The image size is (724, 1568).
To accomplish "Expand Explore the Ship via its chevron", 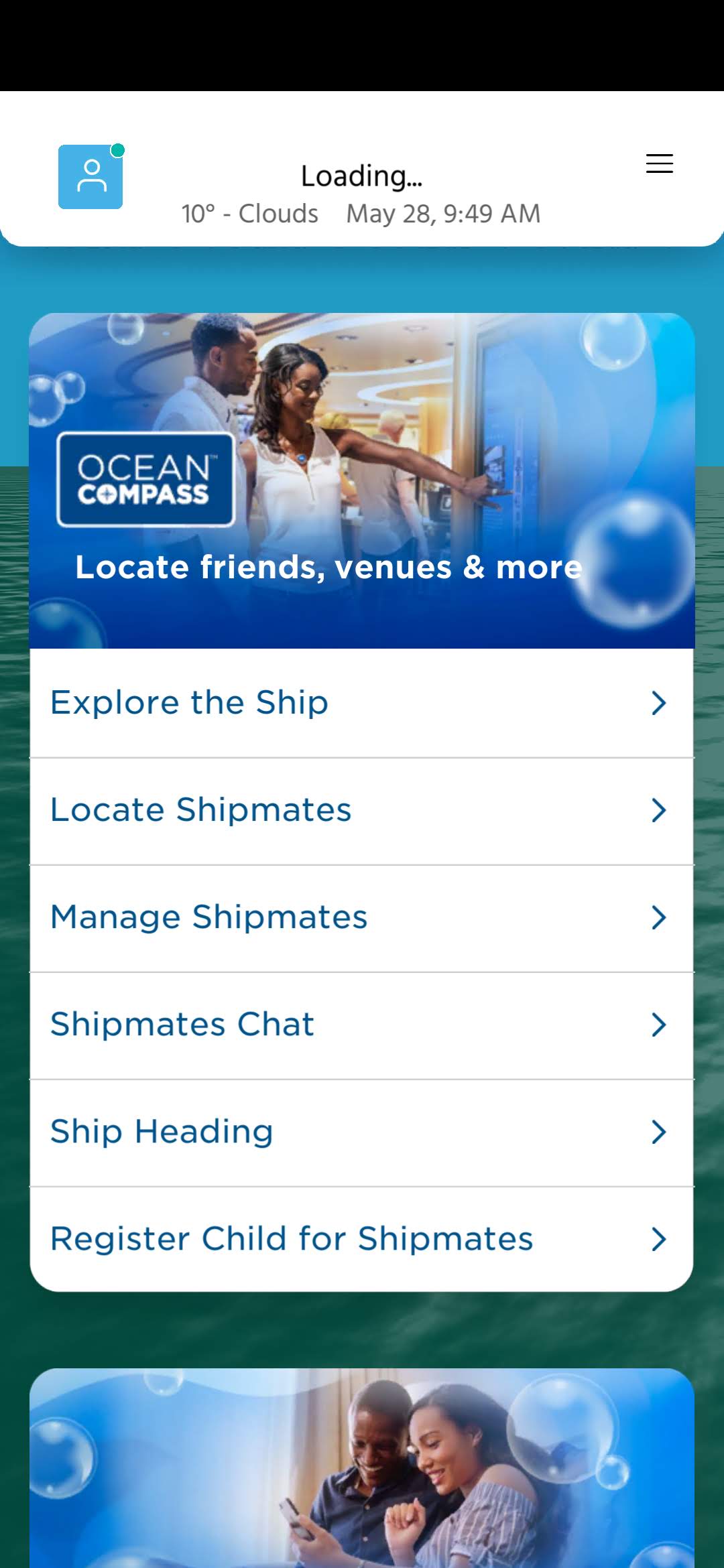I will pos(658,702).
